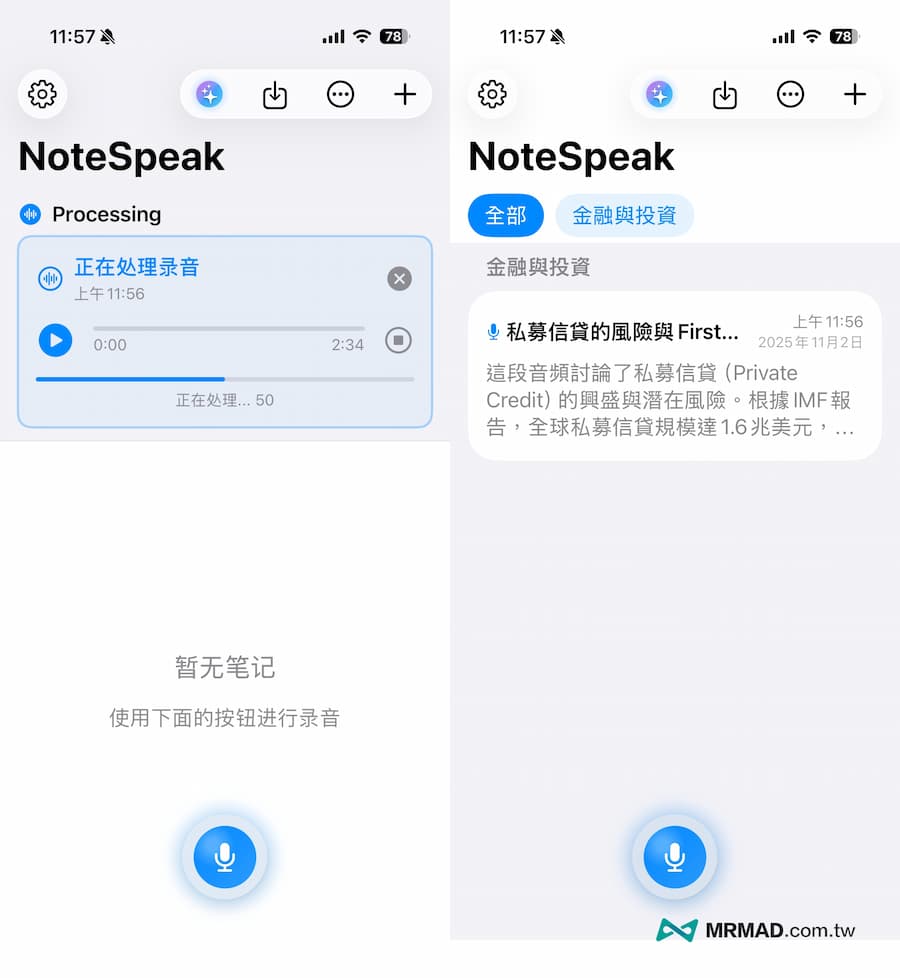This screenshot has width=900, height=978.
Task: Tap the plus icon to create new note
Action: tap(405, 94)
